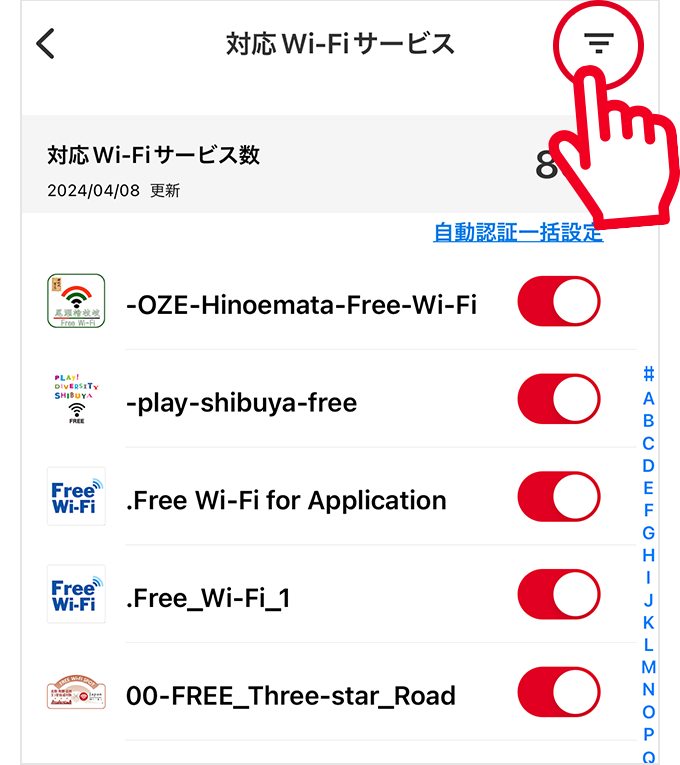680x765 pixels.
Task: Disable the -play-shibuya-free toggle
Action: 559,401
